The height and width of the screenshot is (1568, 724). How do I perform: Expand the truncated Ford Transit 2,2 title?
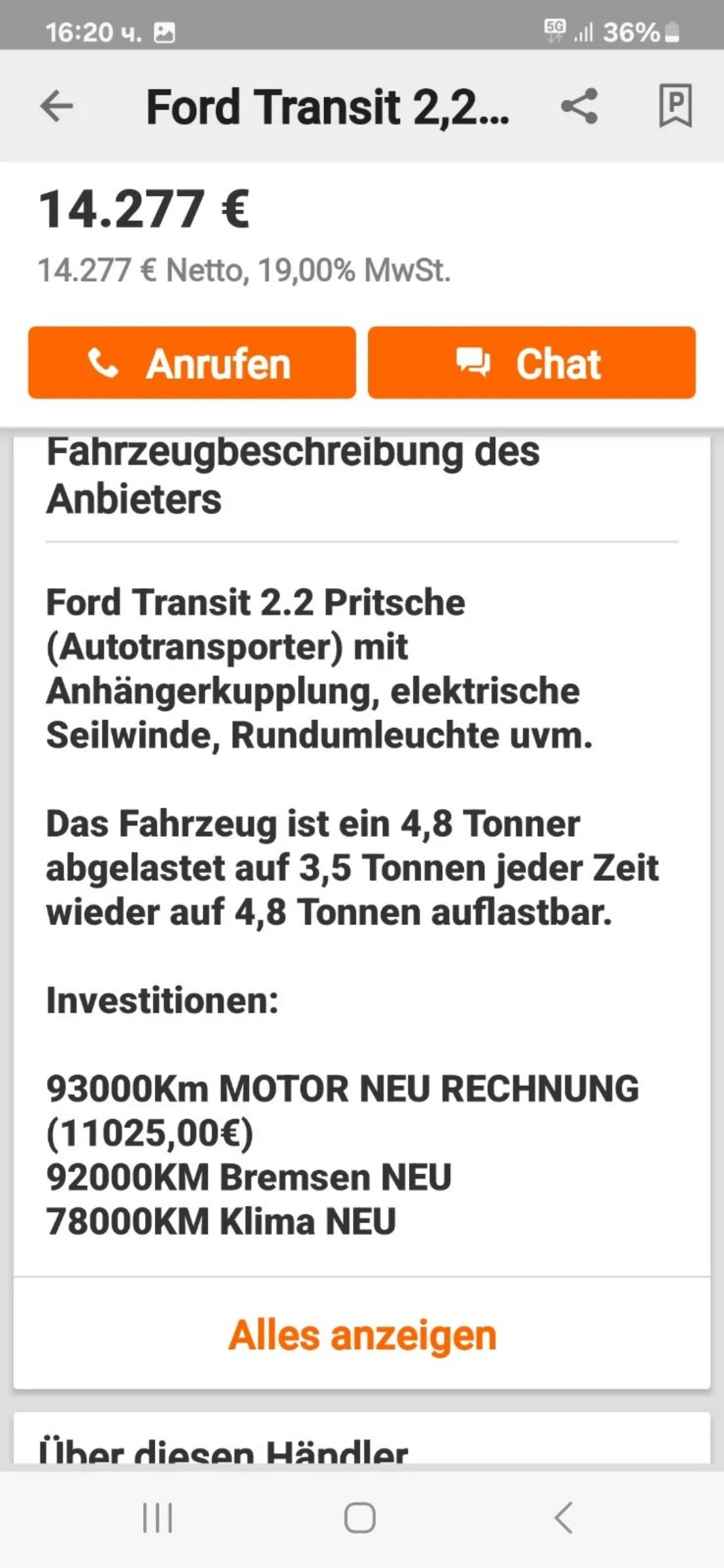[328, 106]
